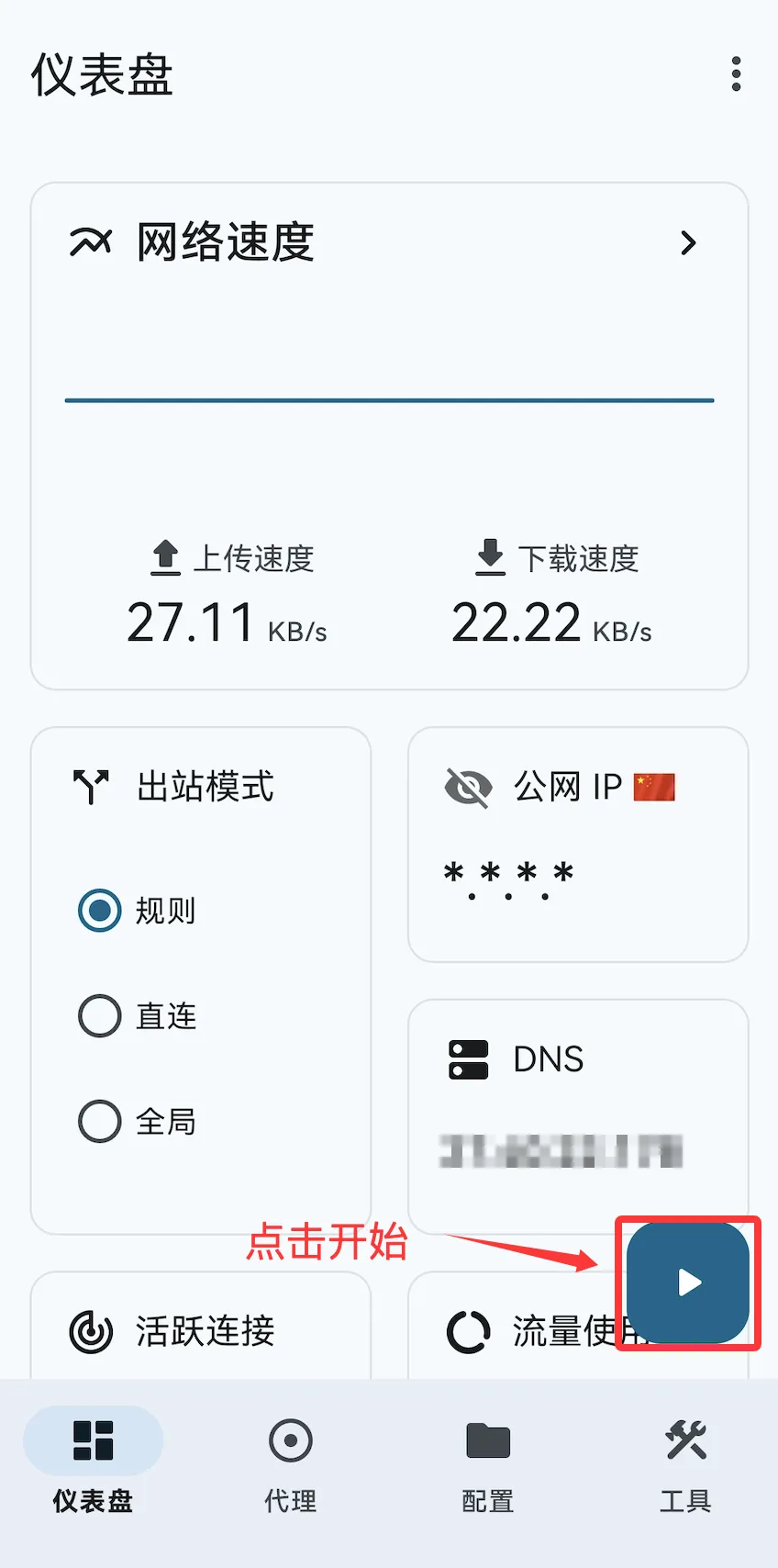Toggle public IP visibility eye icon
Viewport: 778px width, 1568px height.
[x=468, y=788]
